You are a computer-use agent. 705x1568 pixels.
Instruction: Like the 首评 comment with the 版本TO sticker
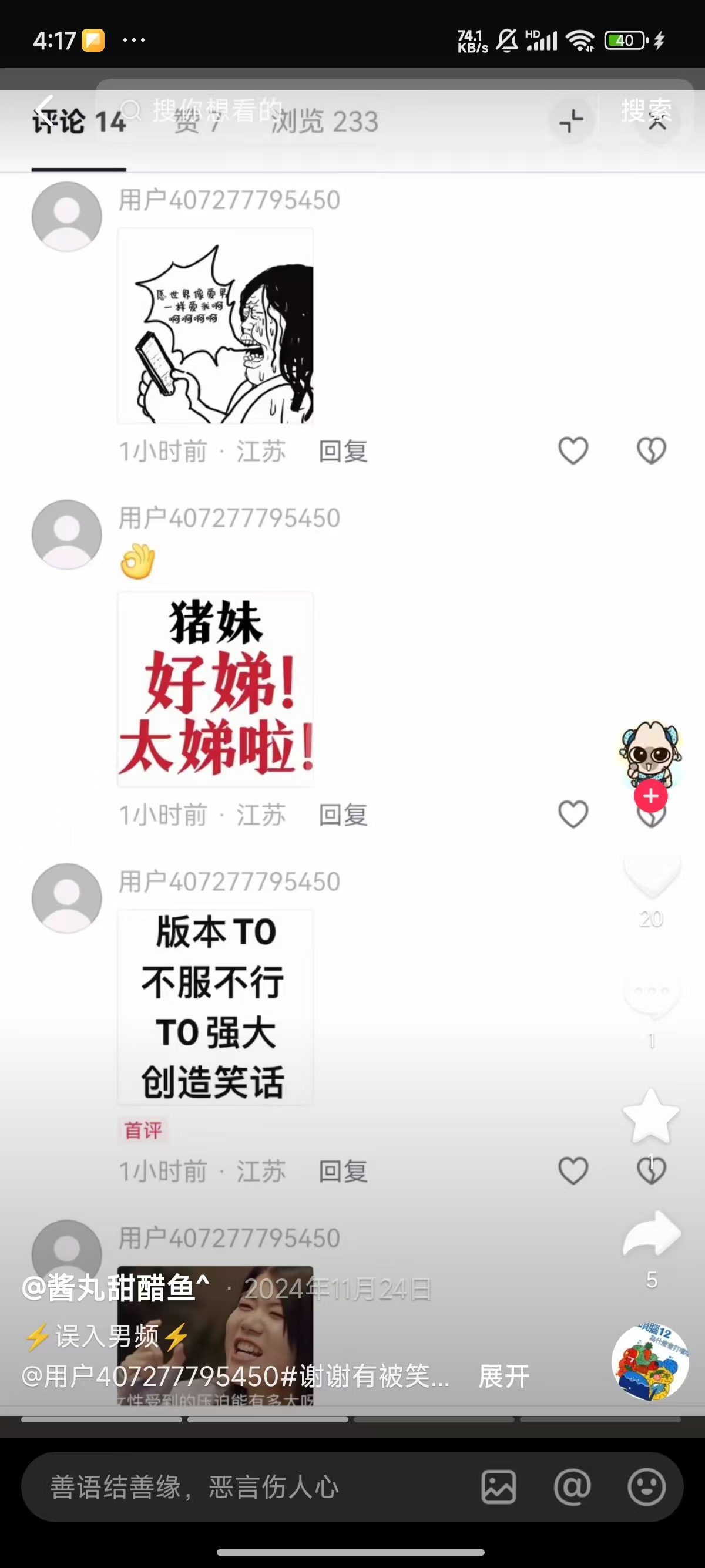click(573, 1170)
